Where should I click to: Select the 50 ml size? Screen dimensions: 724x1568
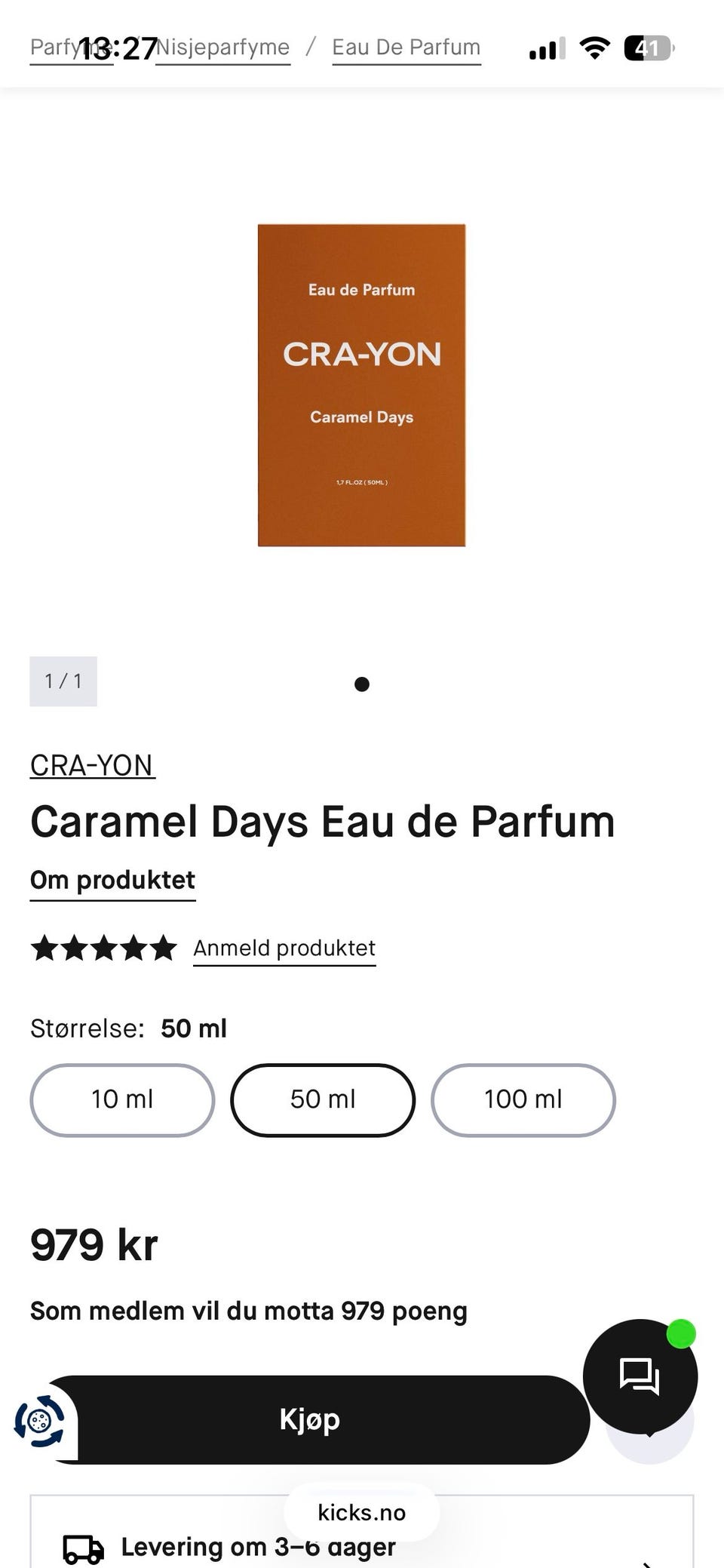pyautogui.click(x=323, y=1099)
